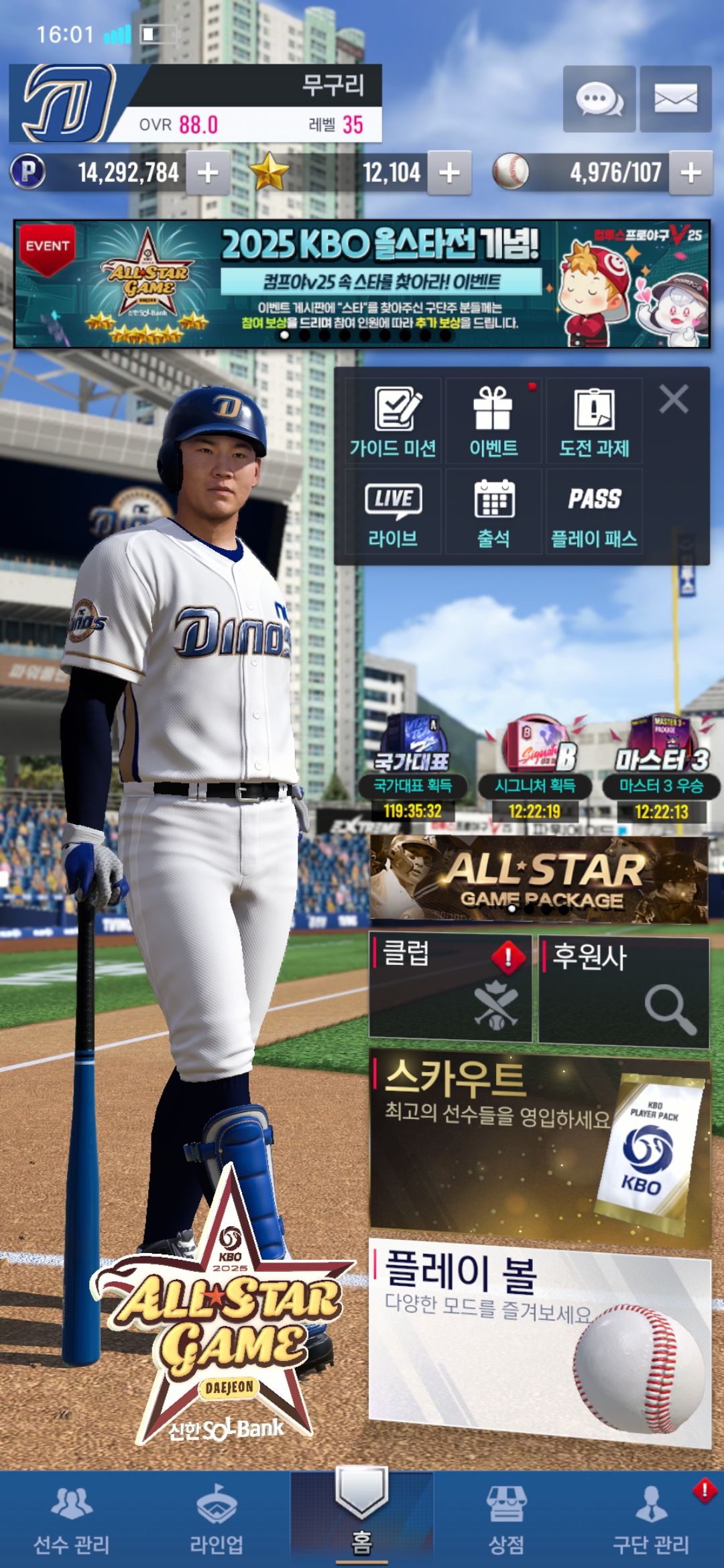Switch to the 상점 tab
Image resolution: width=724 pixels, height=1568 pixels.
tap(506, 1520)
